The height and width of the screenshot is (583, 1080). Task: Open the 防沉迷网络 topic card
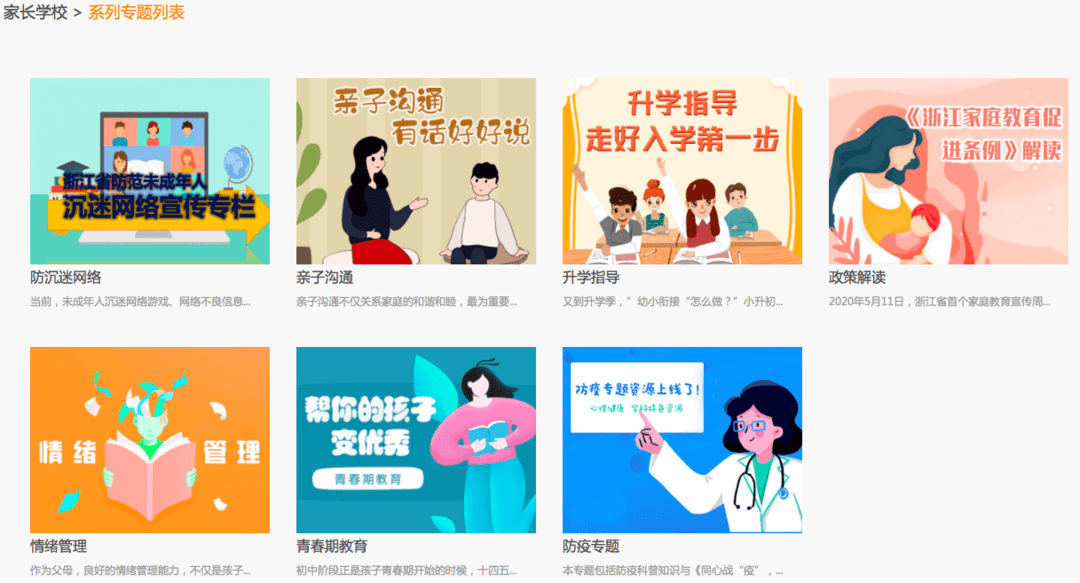point(149,171)
